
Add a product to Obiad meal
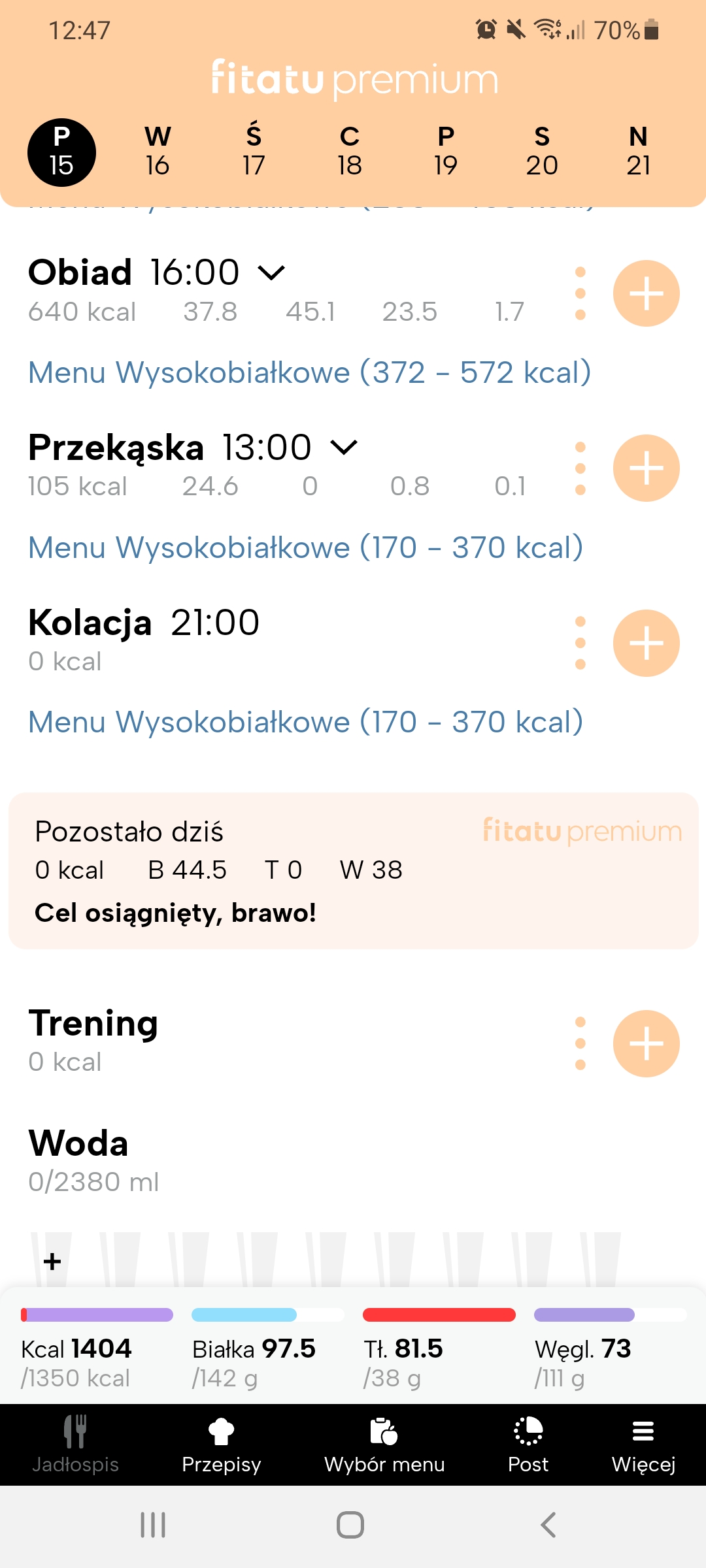click(646, 292)
